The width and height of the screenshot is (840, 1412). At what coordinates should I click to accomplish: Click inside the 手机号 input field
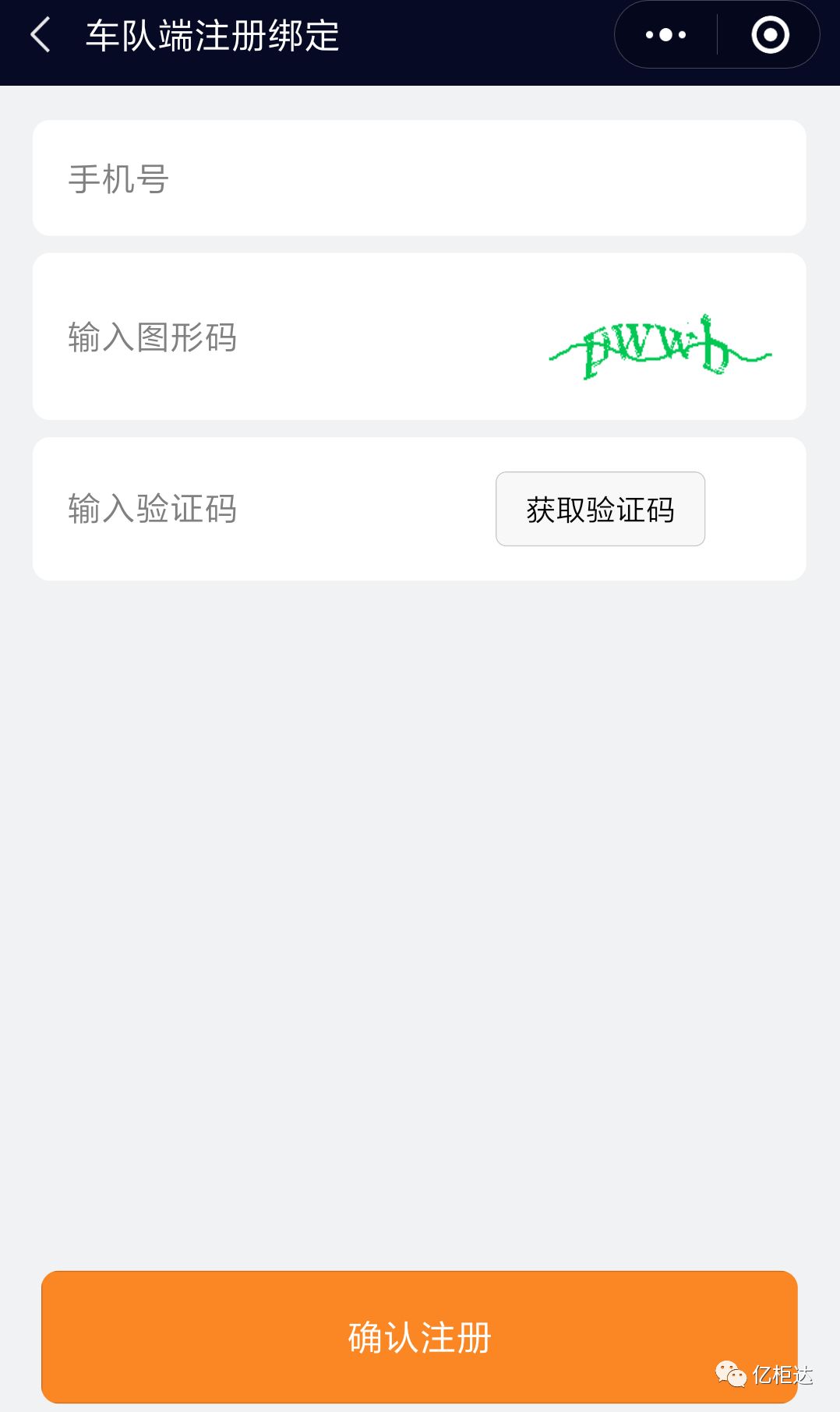point(312,178)
